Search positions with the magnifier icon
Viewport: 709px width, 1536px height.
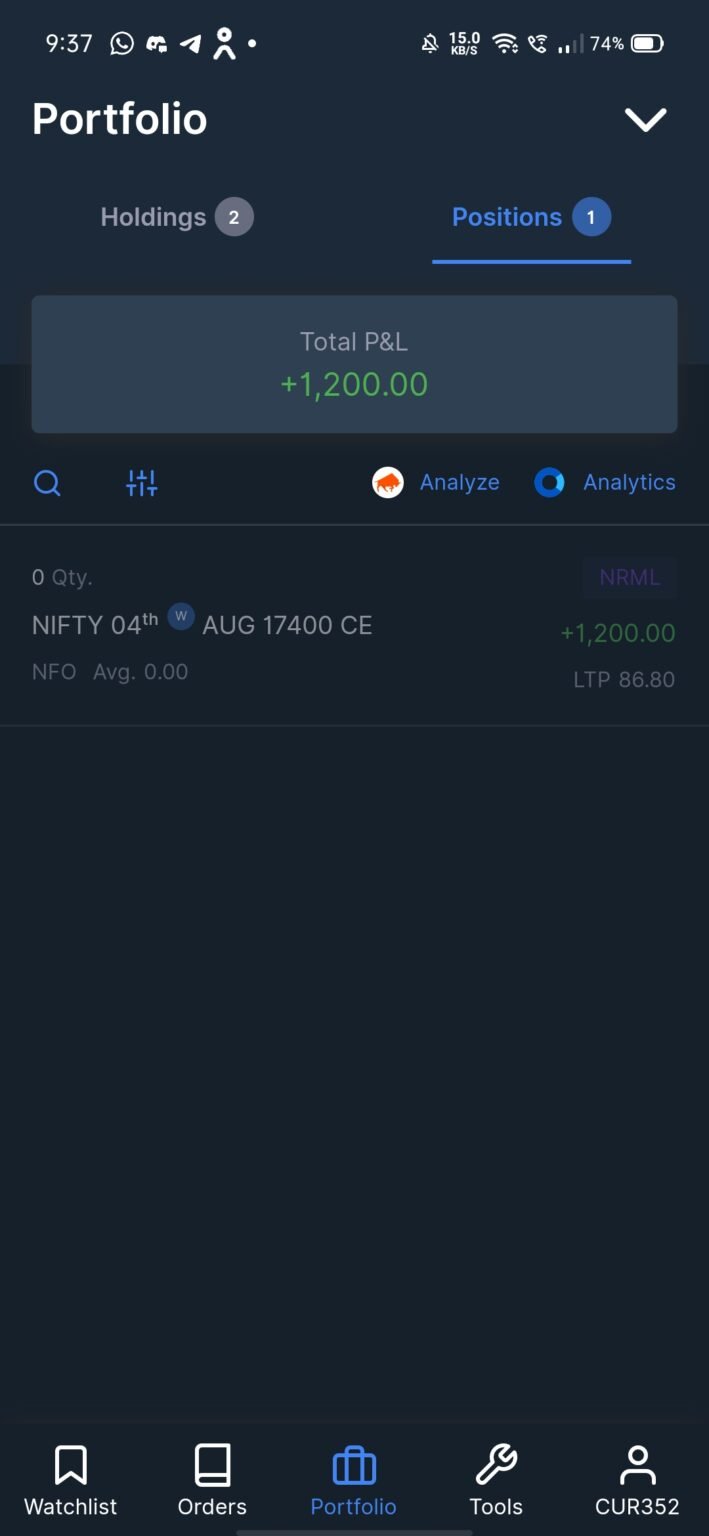pos(47,484)
